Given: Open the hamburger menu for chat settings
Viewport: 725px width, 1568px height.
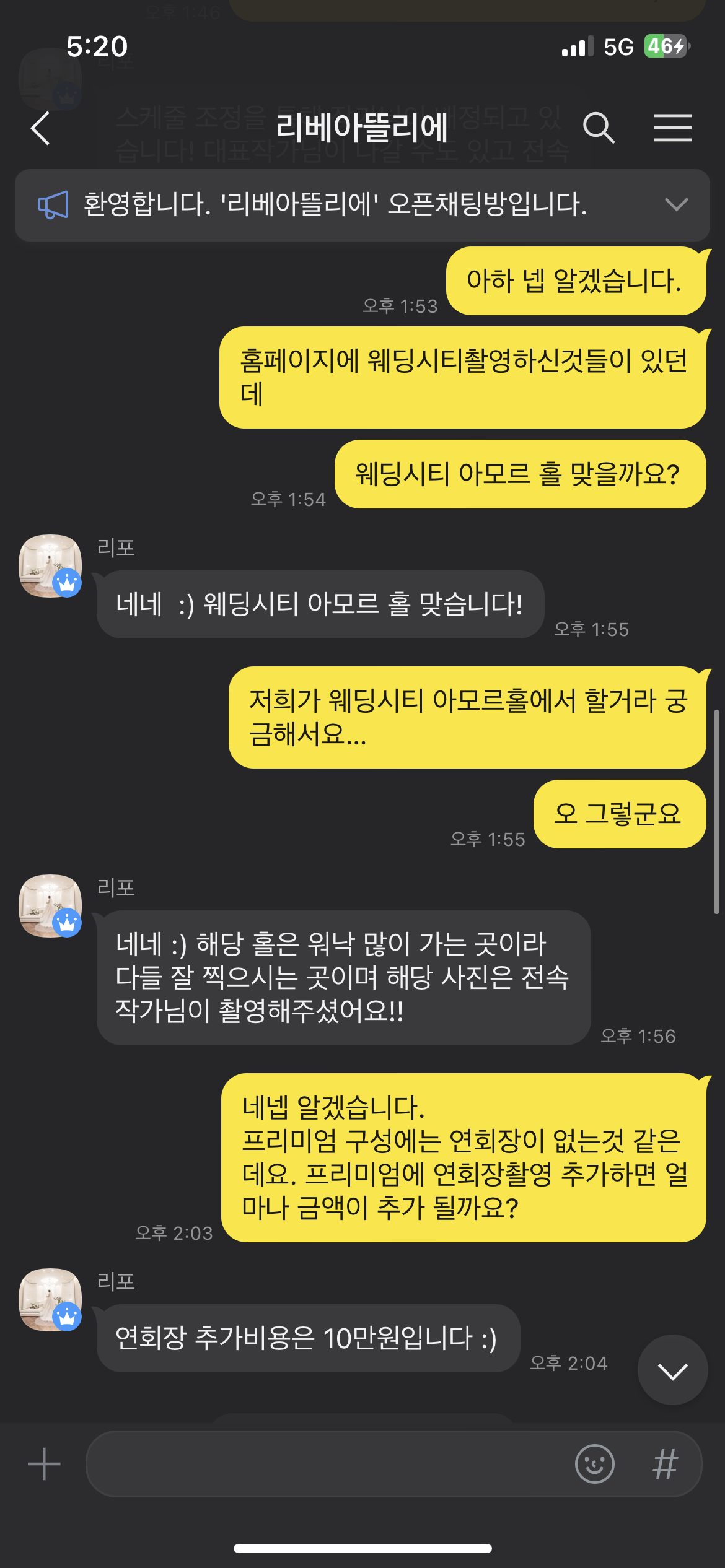Looking at the screenshot, I should (673, 129).
